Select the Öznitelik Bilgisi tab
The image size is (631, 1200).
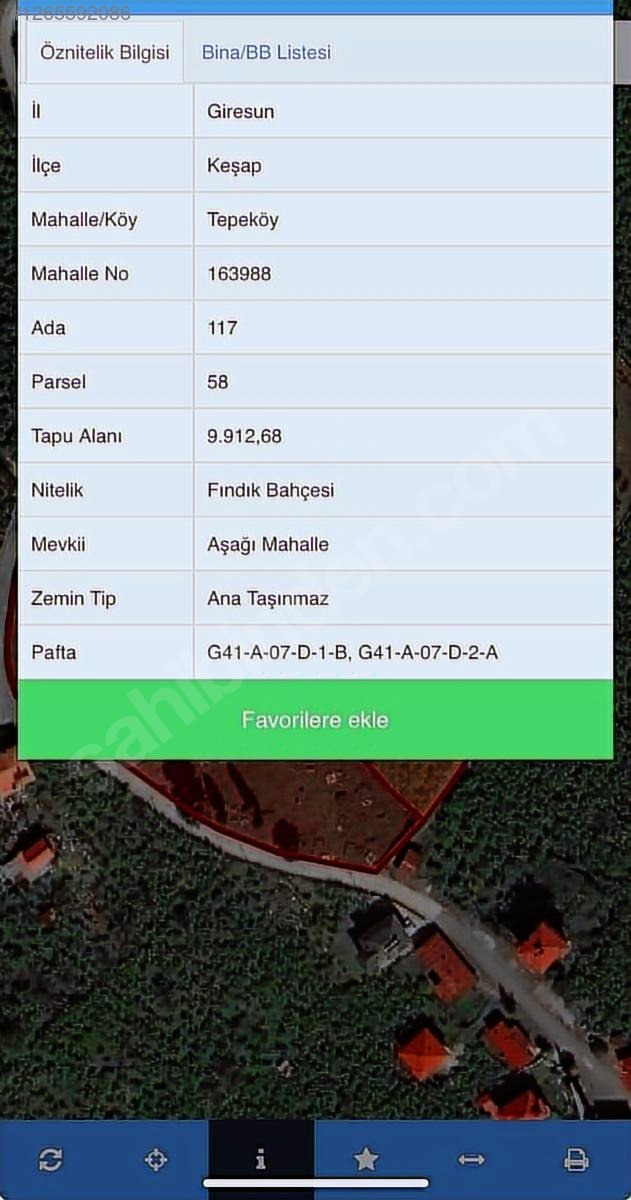pyautogui.click(x=104, y=53)
